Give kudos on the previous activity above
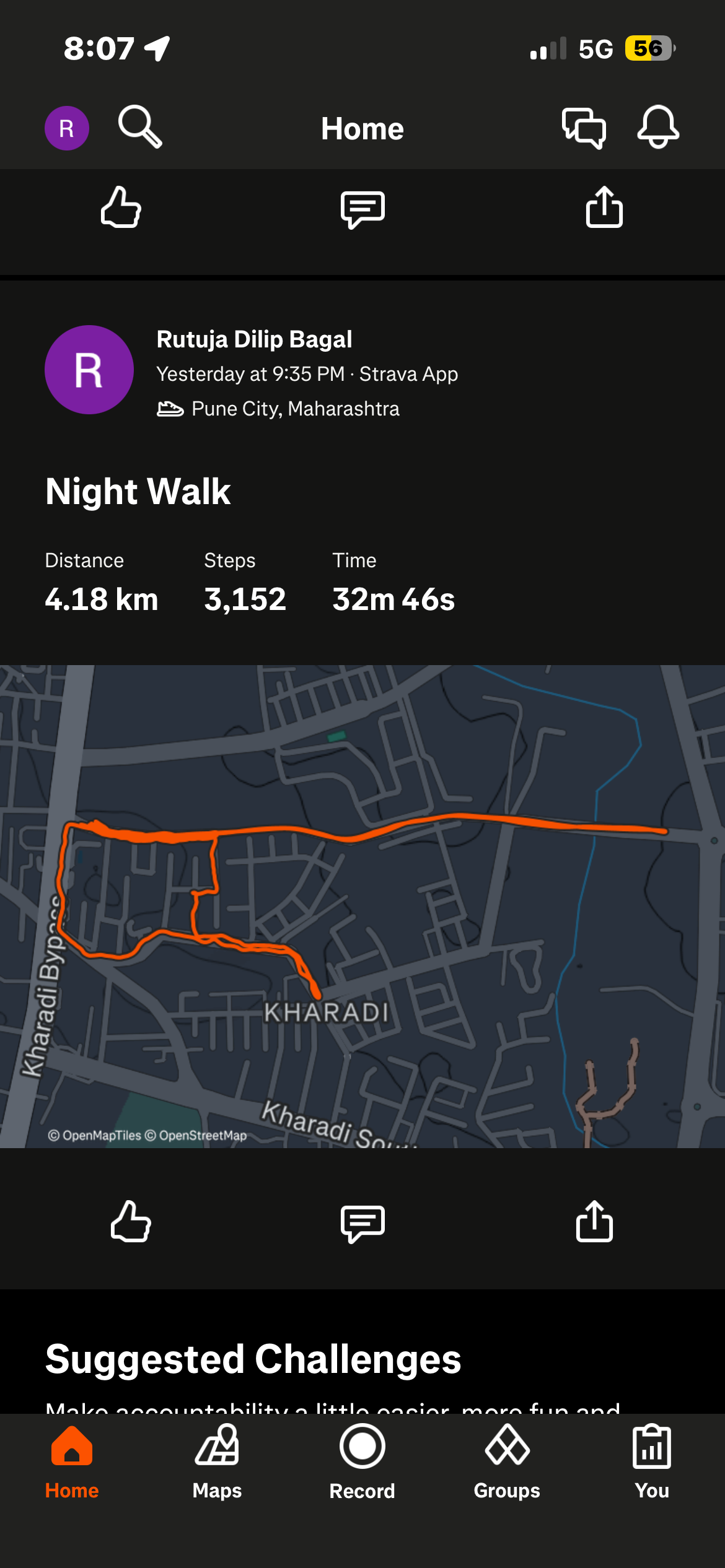Viewport: 725px width, 1568px height. 121,207
